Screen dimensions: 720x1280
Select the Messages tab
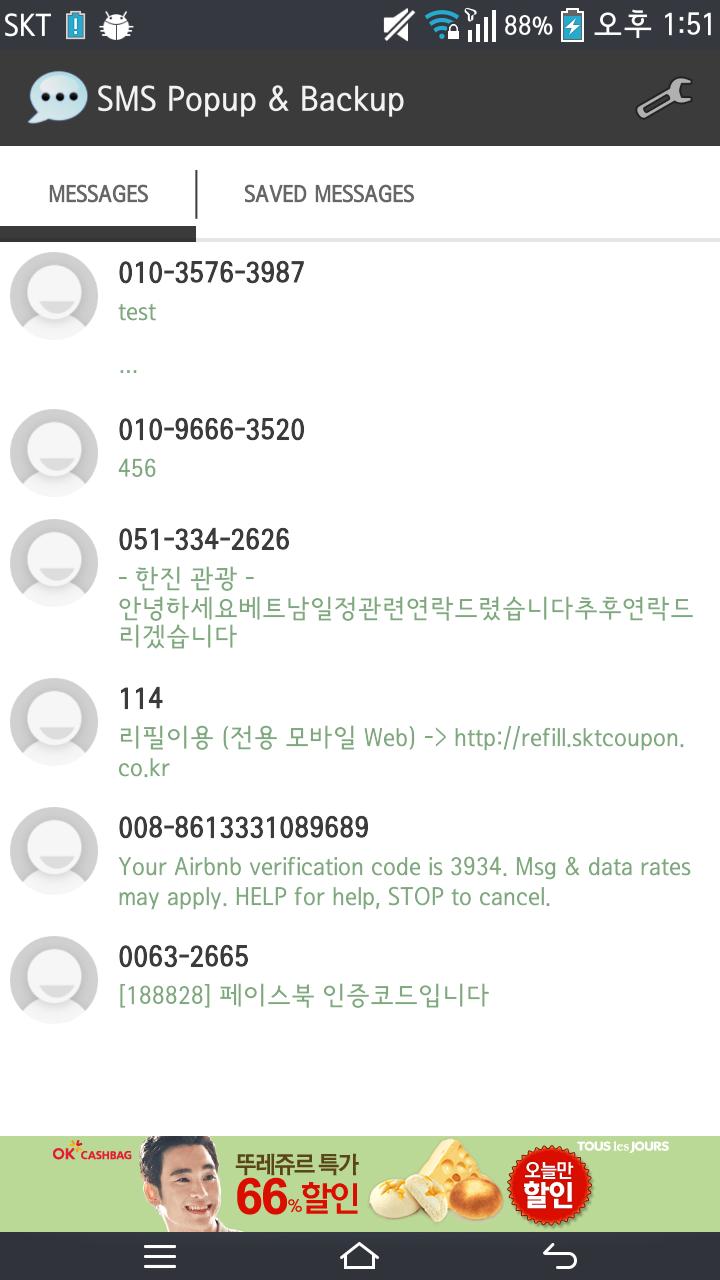(x=98, y=194)
